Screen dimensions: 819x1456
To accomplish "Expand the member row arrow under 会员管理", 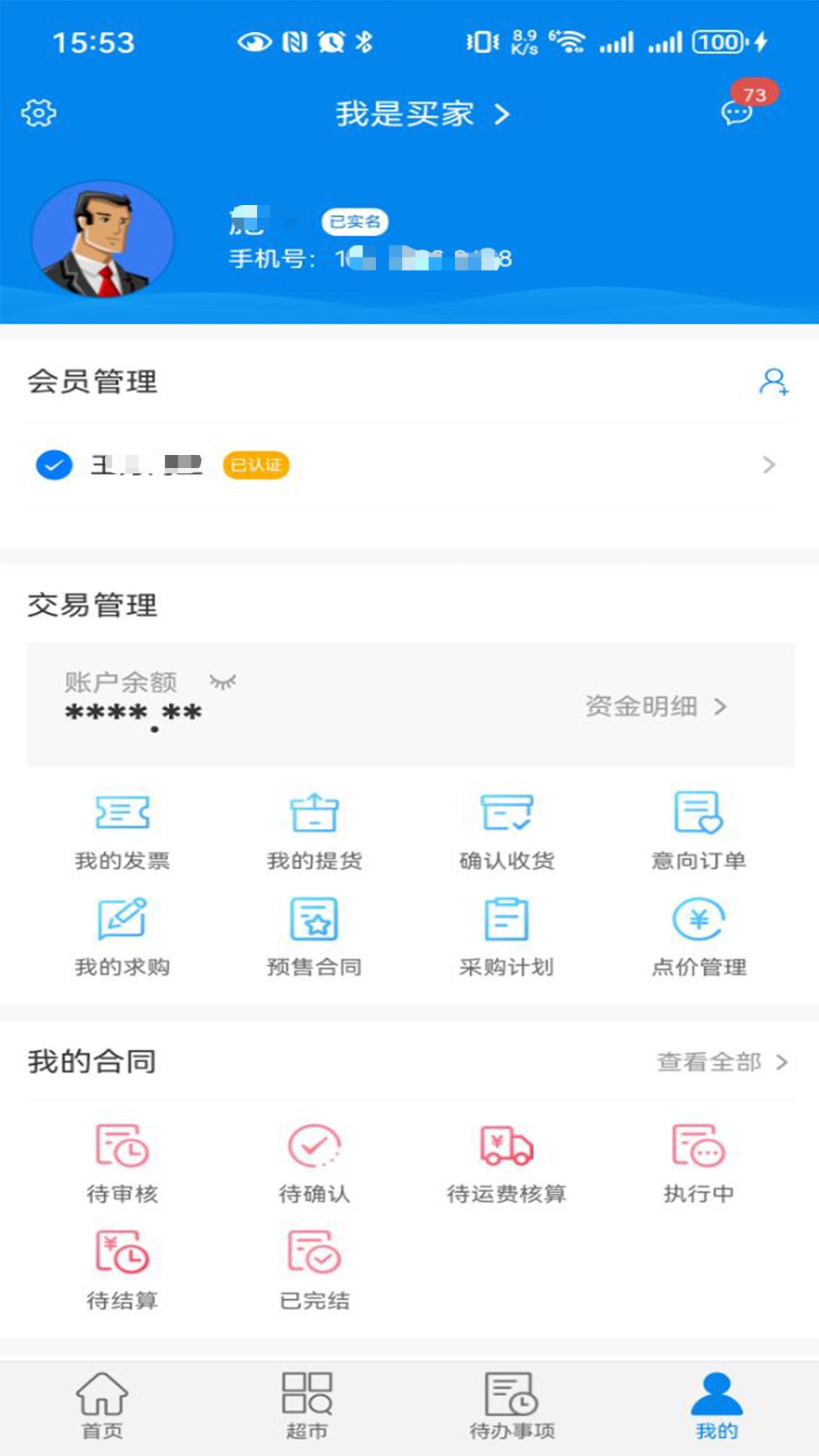I will pyautogui.click(x=770, y=465).
